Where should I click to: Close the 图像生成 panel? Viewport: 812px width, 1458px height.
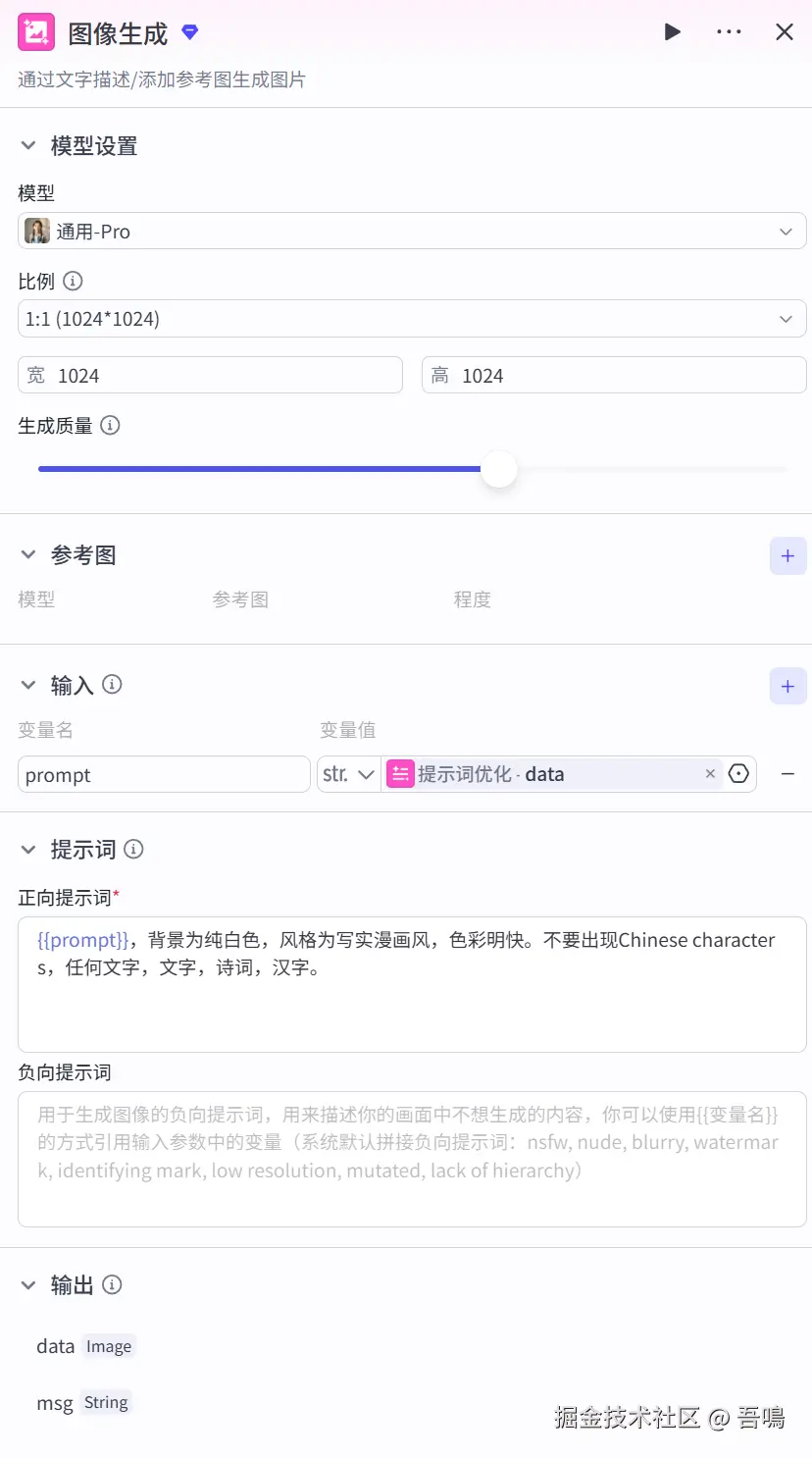(785, 32)
